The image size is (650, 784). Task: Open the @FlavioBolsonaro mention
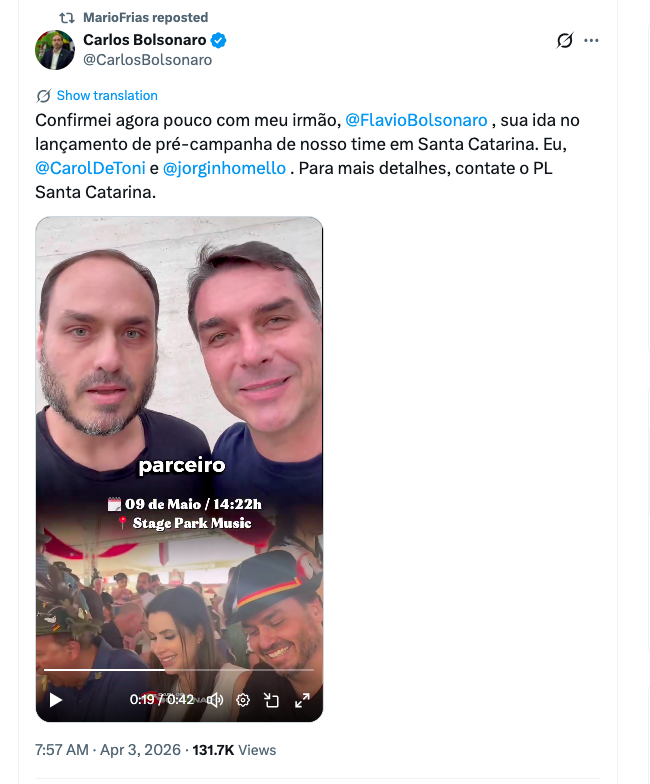[x=416, y=120]
